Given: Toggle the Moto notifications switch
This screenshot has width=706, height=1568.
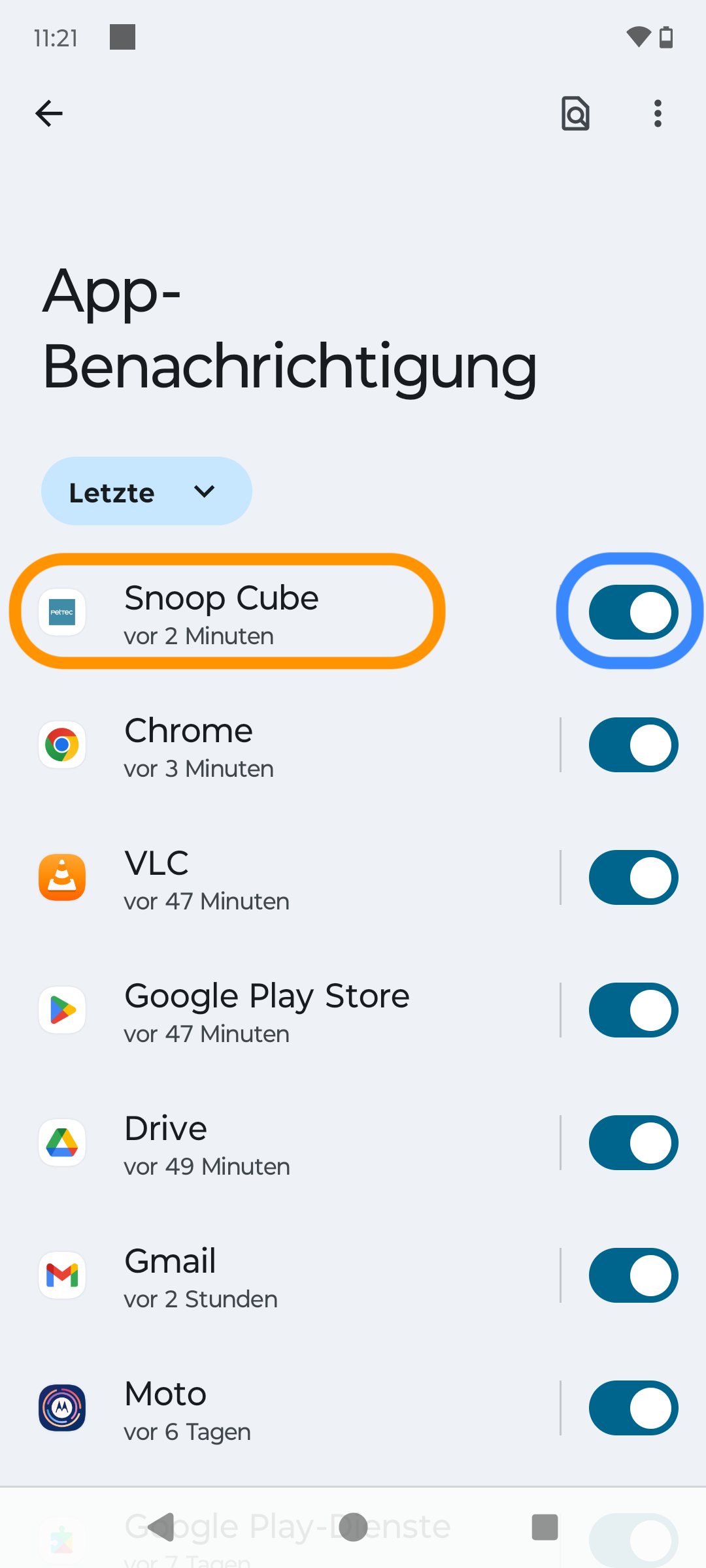Looking at the screenshot, I should (633, 1409).
